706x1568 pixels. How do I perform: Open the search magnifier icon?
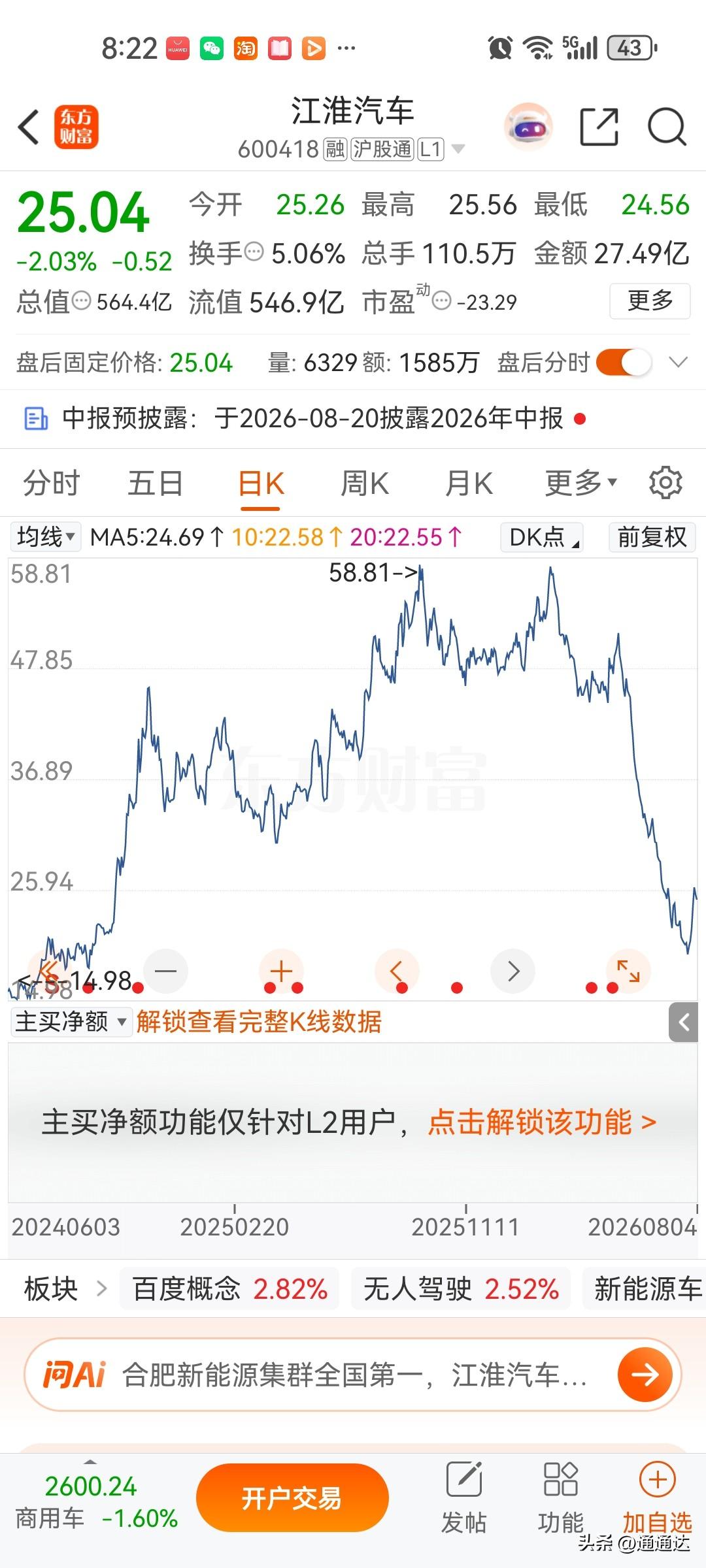(x=667, y=127)
